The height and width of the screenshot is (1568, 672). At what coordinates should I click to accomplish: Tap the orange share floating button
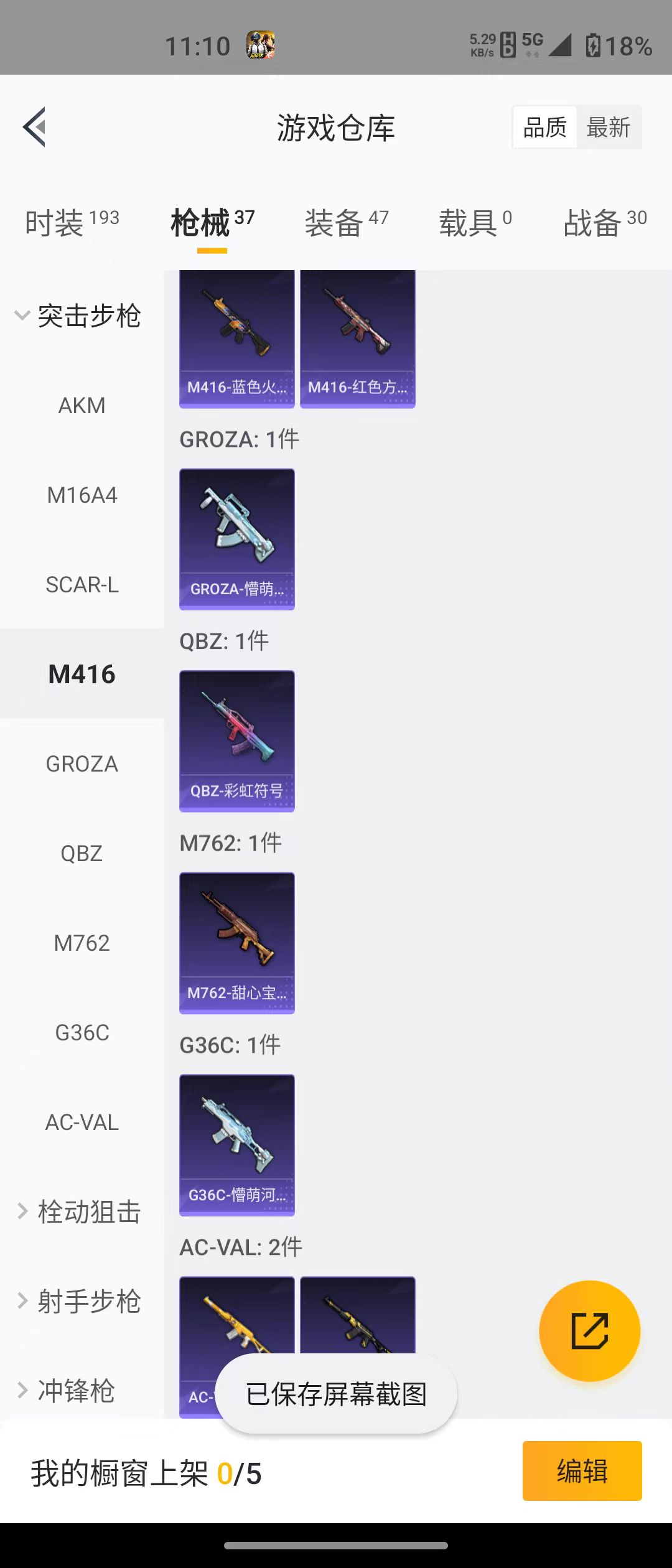click(x=589, y=1331)
